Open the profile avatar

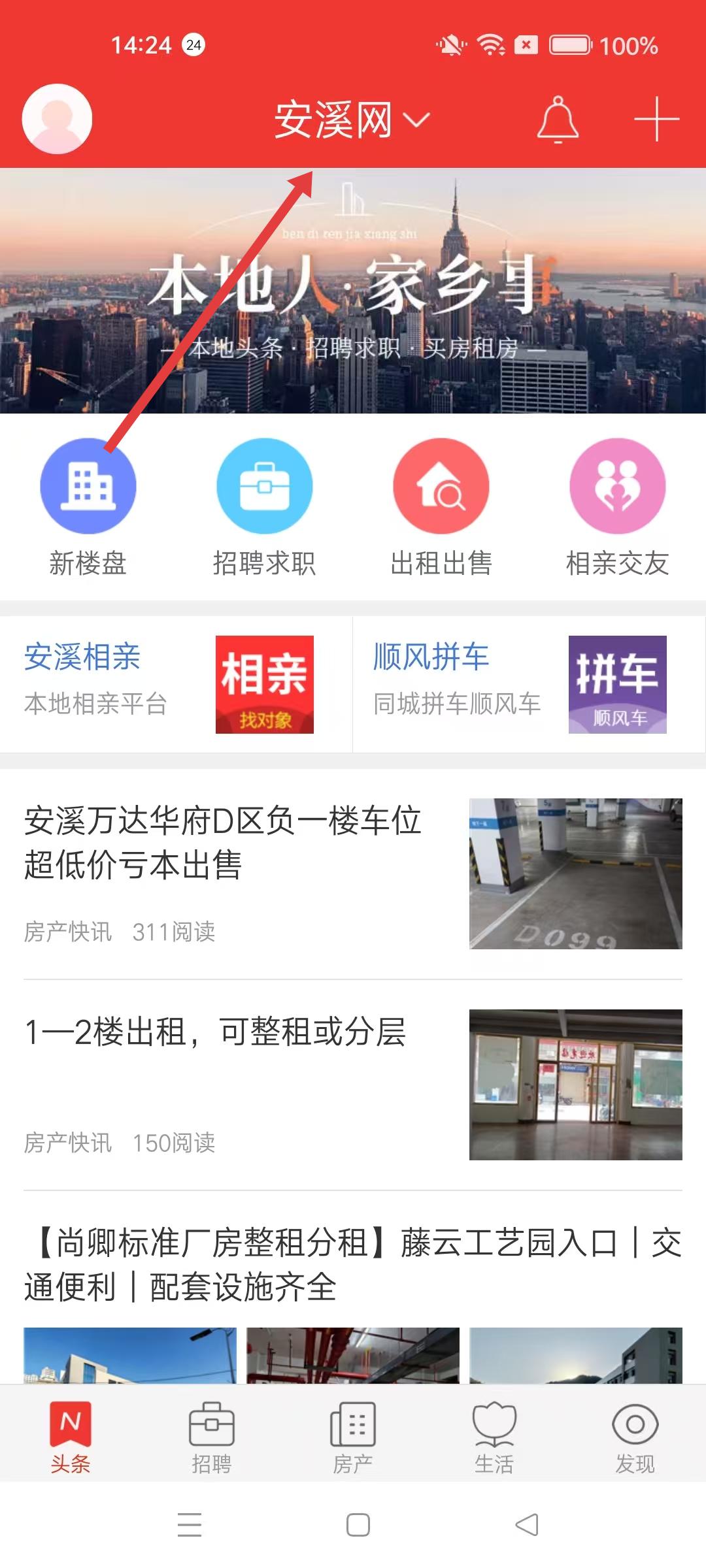[57, 119]
